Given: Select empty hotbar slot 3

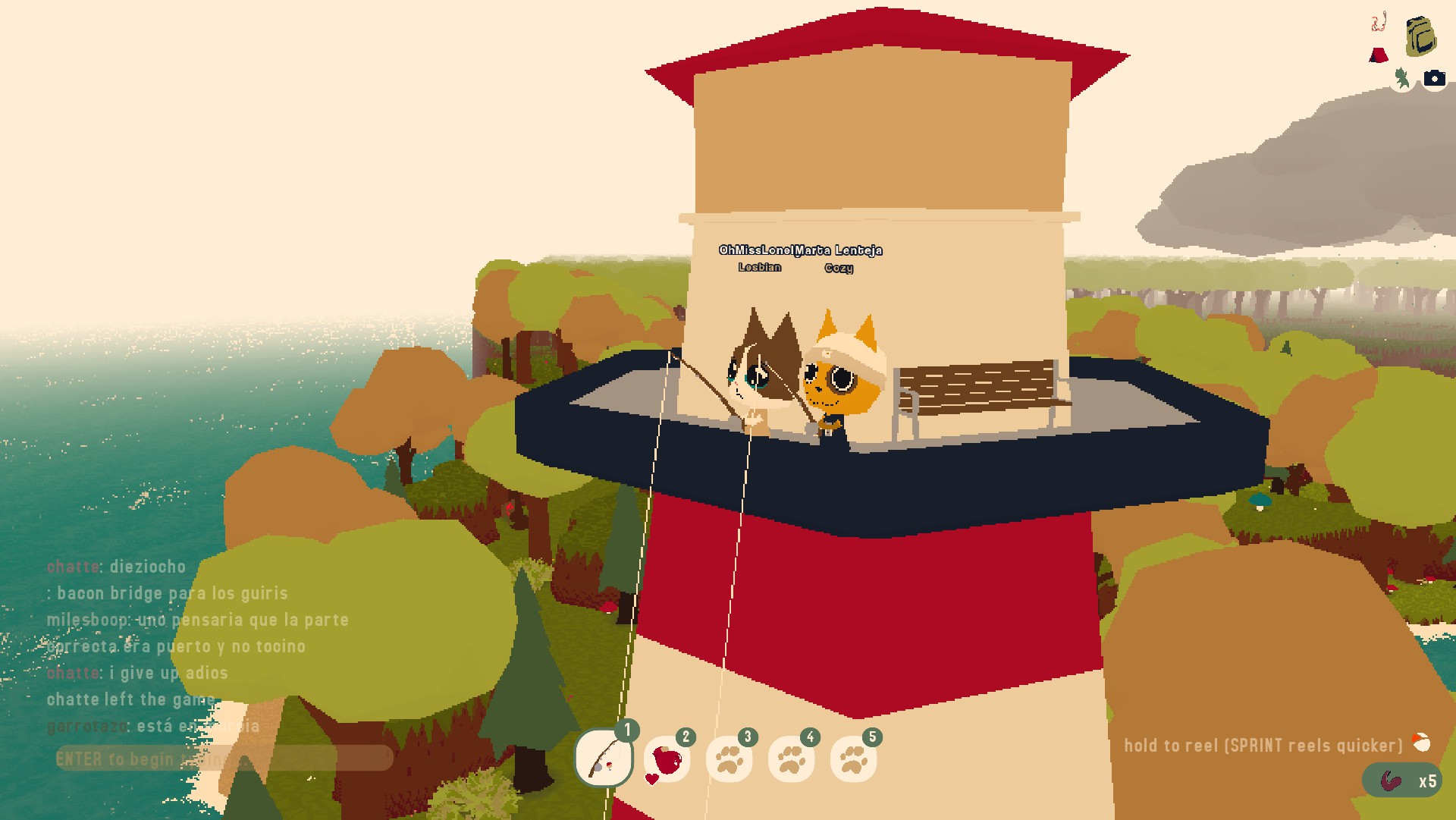Looking at the screenshot, I should click(x=729, y=759).
